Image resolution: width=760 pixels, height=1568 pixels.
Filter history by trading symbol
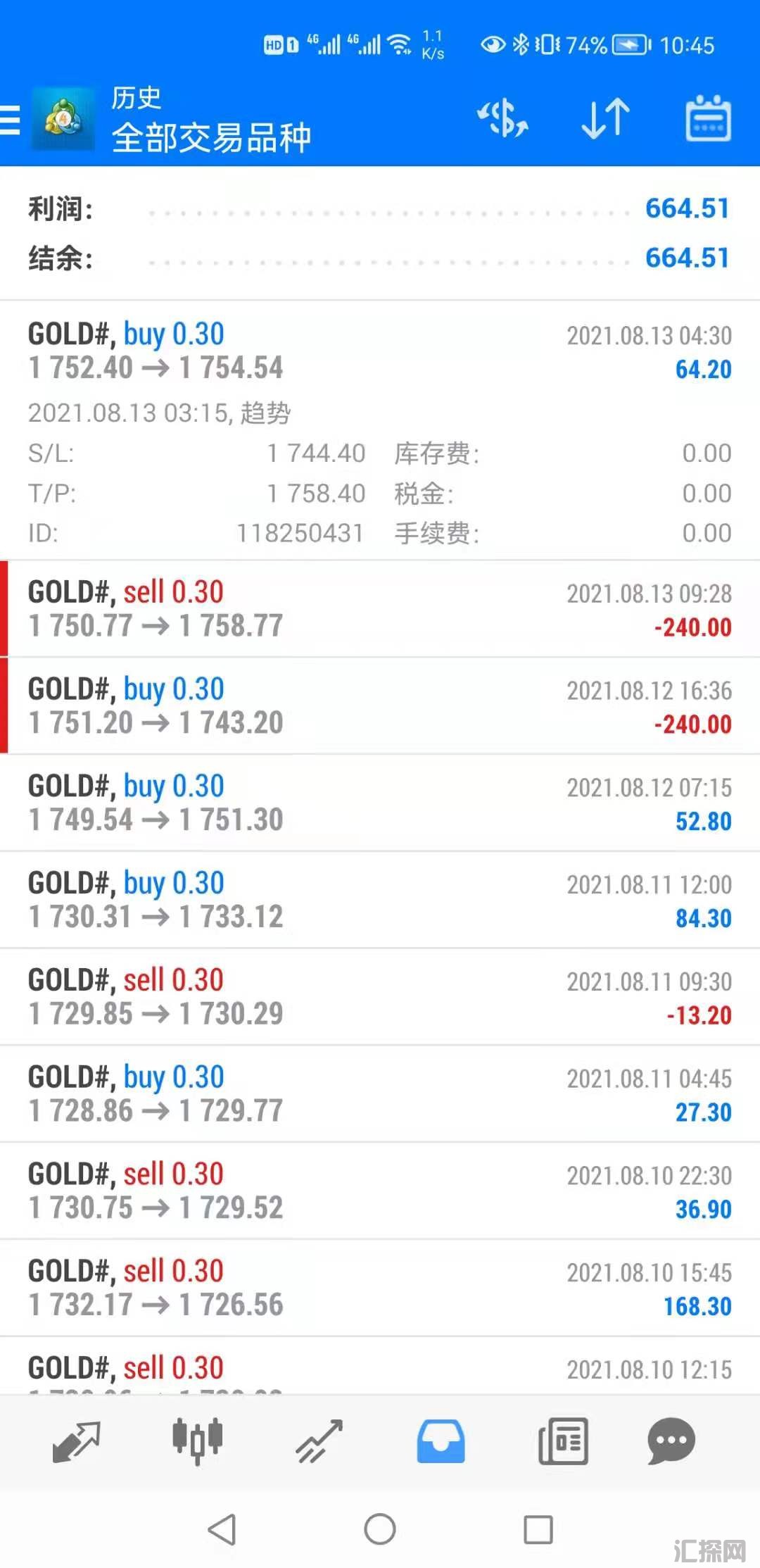point(502,118)
